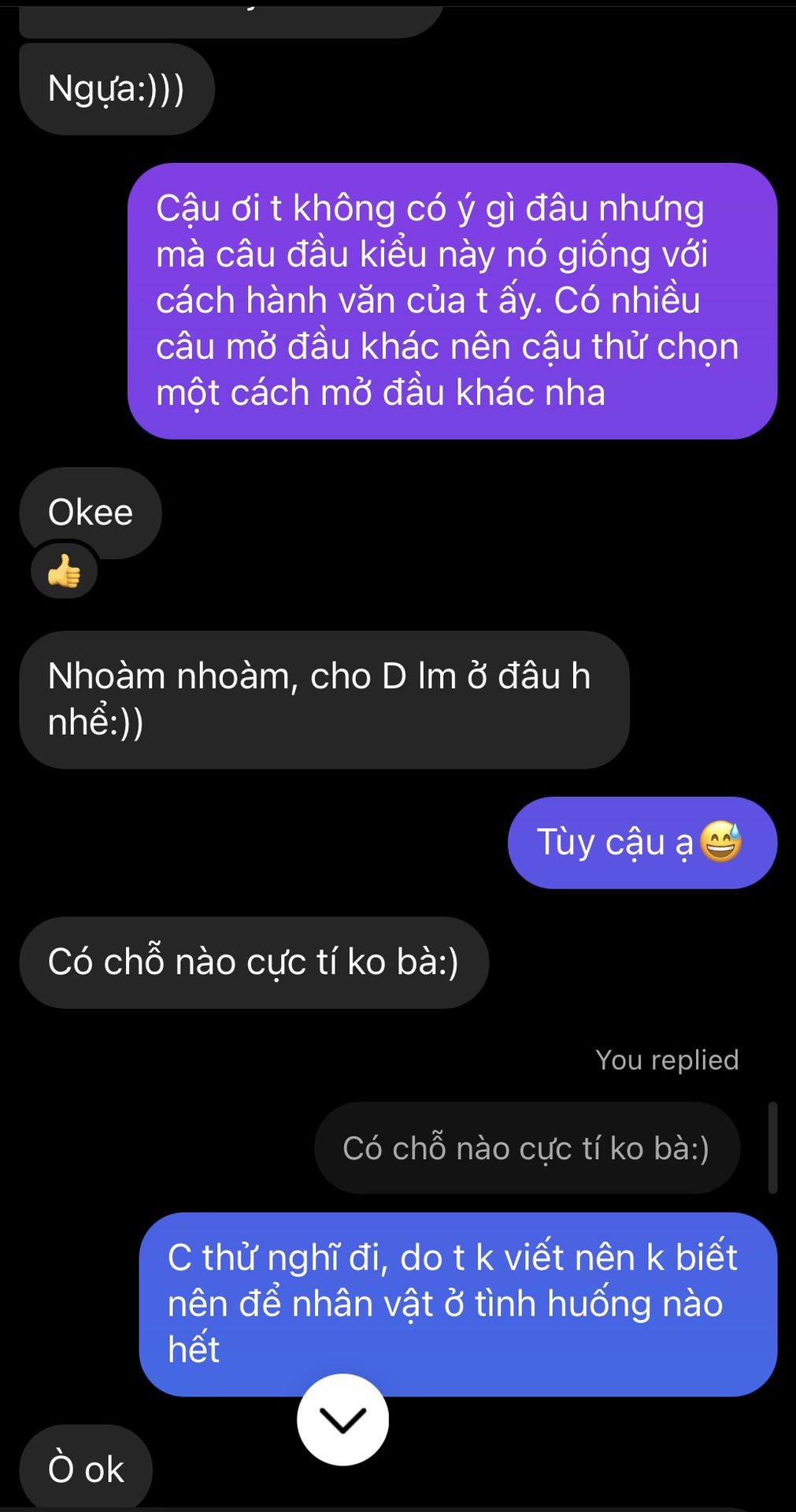The height and width of the screenshot is (1512, 796).
Task: Jump to the latest messages with the down arrow
Action: coord(342,1419)
